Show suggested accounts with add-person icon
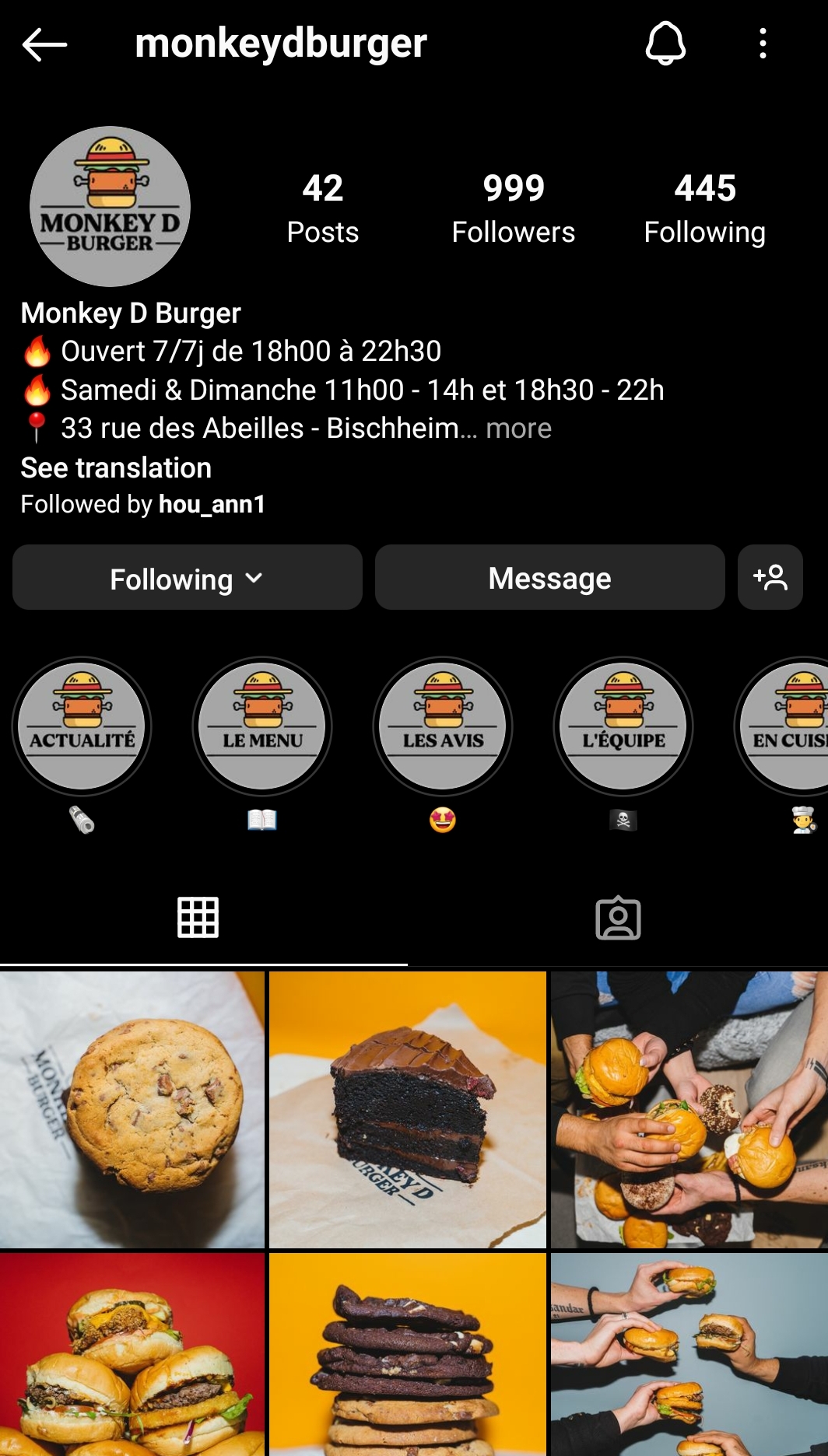Viewport: 828px width, 1456px height. [770, 578]
